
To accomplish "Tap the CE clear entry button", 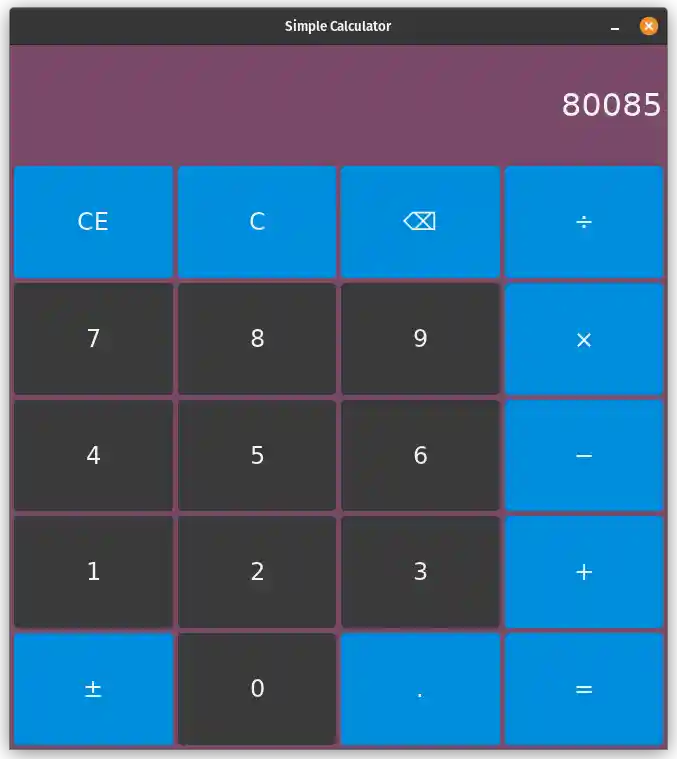I will [93, 221].
